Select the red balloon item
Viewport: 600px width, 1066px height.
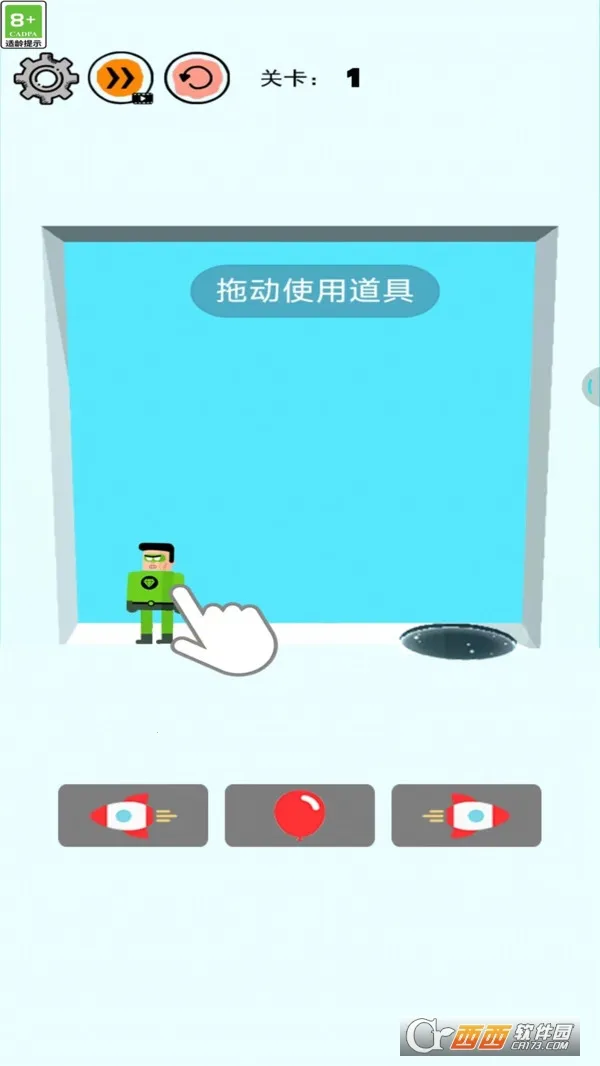pos(299,815)
